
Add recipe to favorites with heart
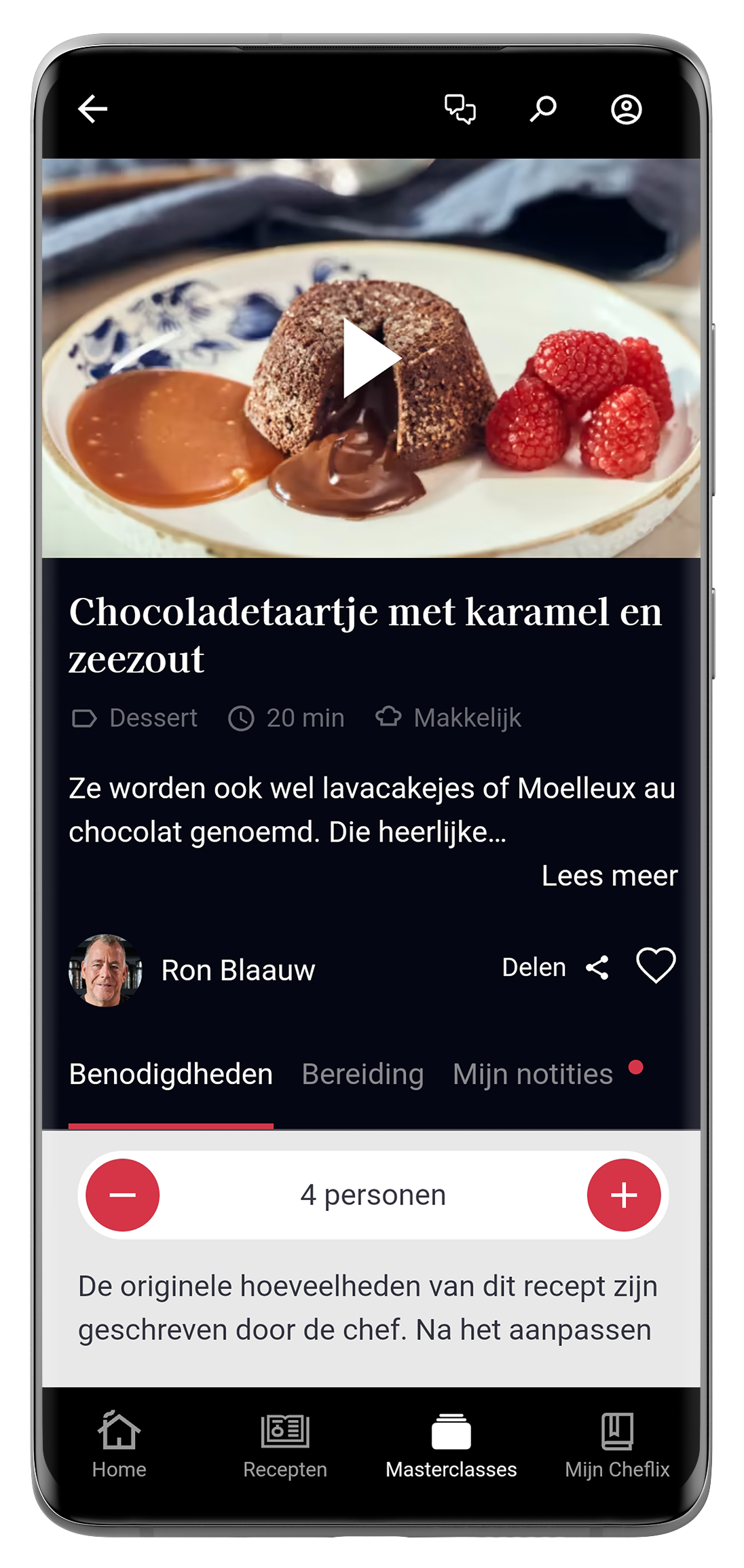656,965
